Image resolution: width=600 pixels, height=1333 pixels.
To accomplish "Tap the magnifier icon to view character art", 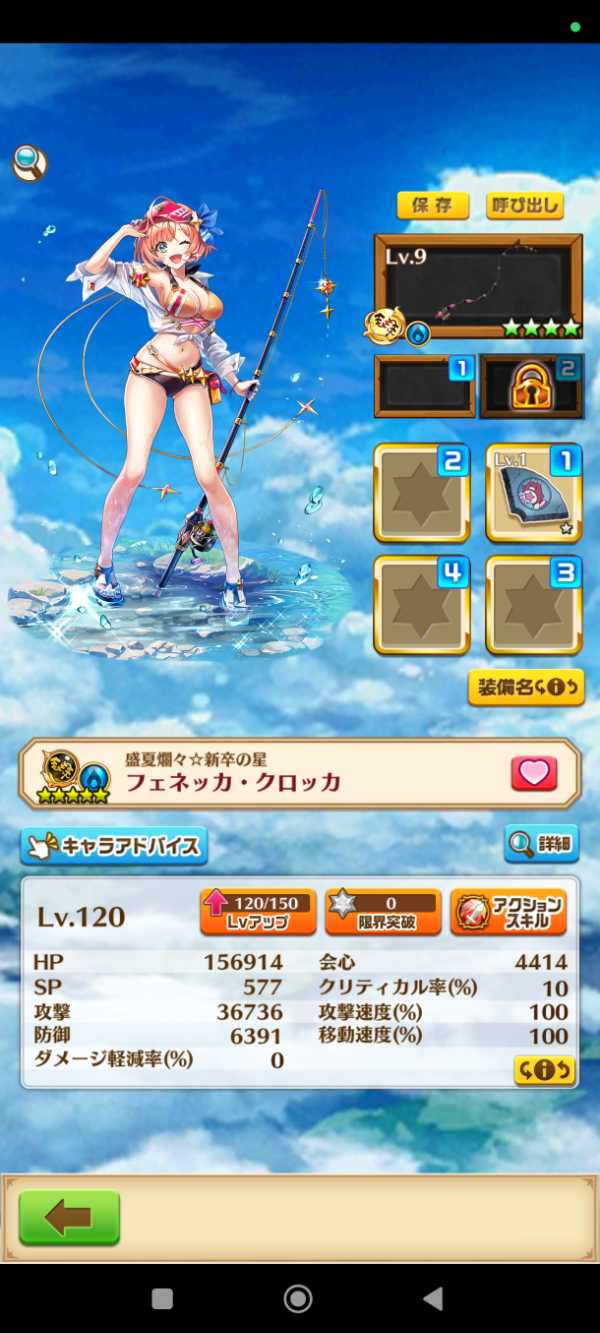I will point(30,162).
